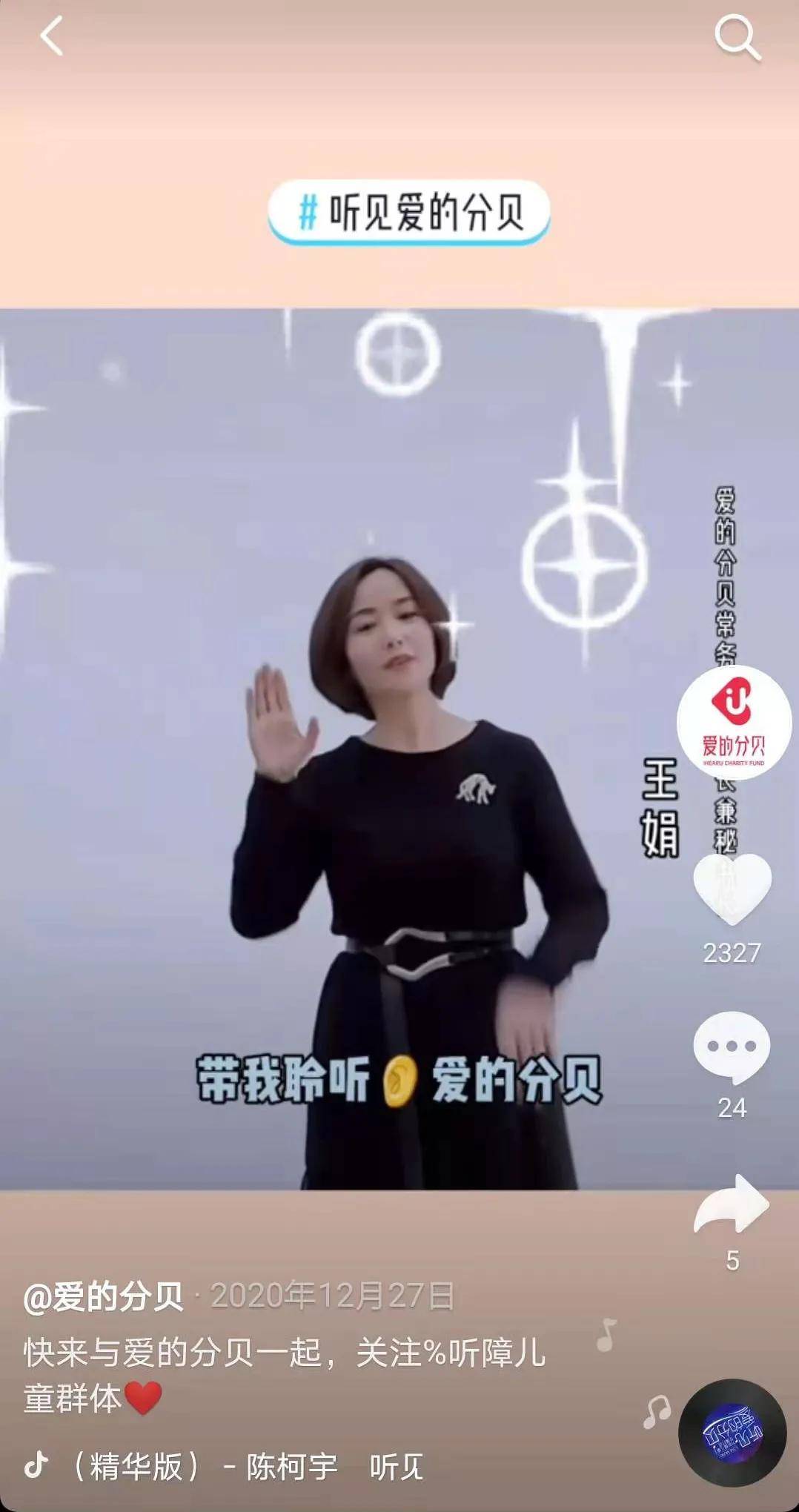The width and height of the screenshot is (799, 1512).
Task: Open the @爱的分贝 username link
Action: tap(103, 1296)
